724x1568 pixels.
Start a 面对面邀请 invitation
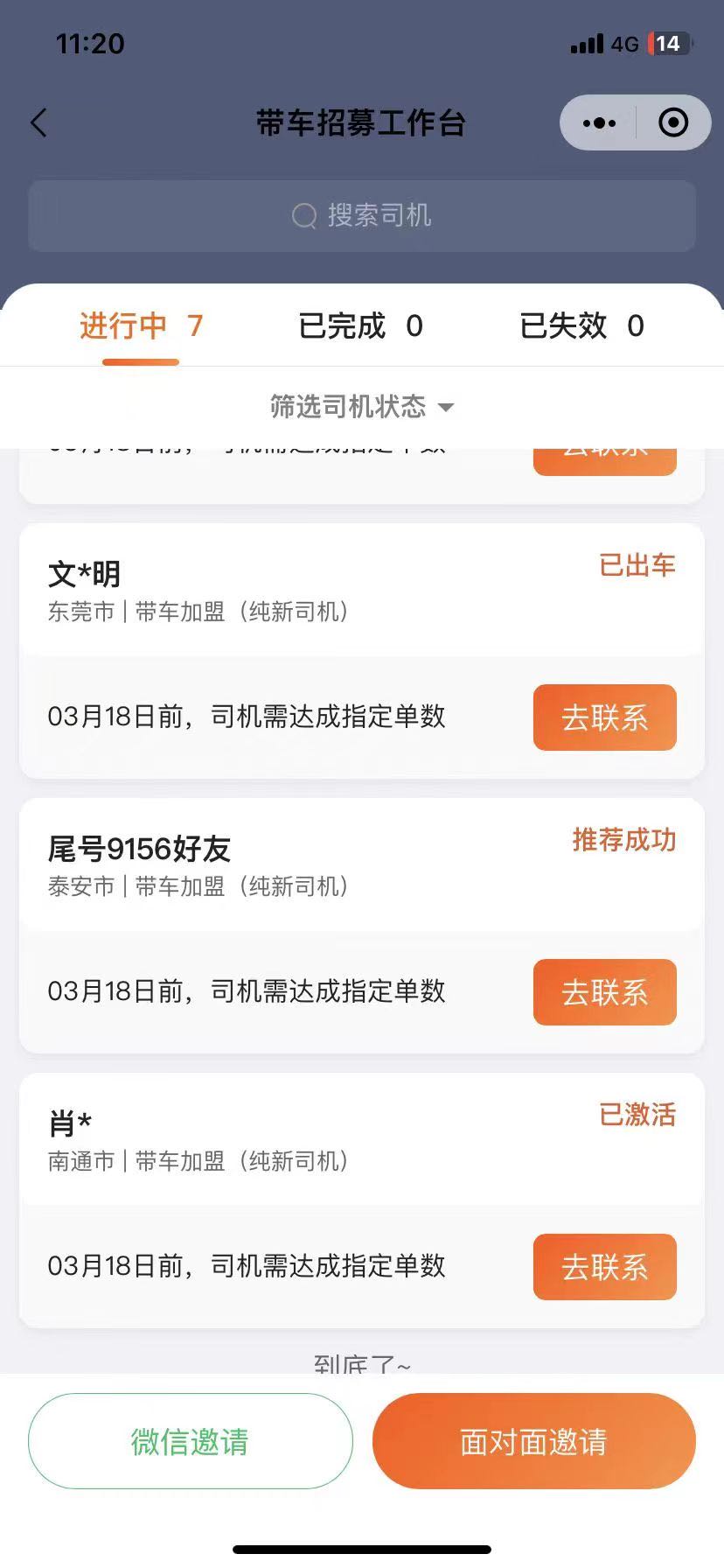click(534, 1441)
